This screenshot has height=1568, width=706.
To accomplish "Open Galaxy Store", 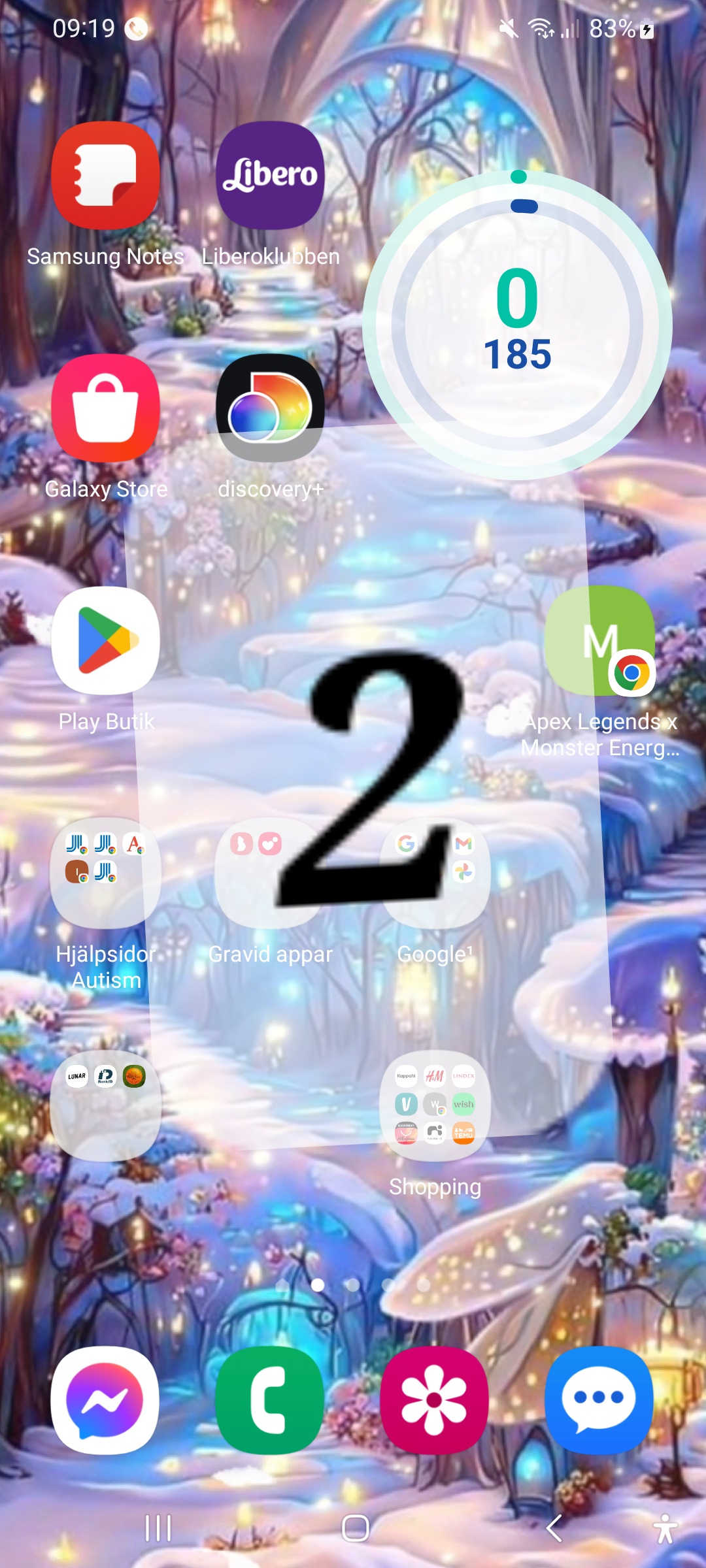I will coord(105,408).
